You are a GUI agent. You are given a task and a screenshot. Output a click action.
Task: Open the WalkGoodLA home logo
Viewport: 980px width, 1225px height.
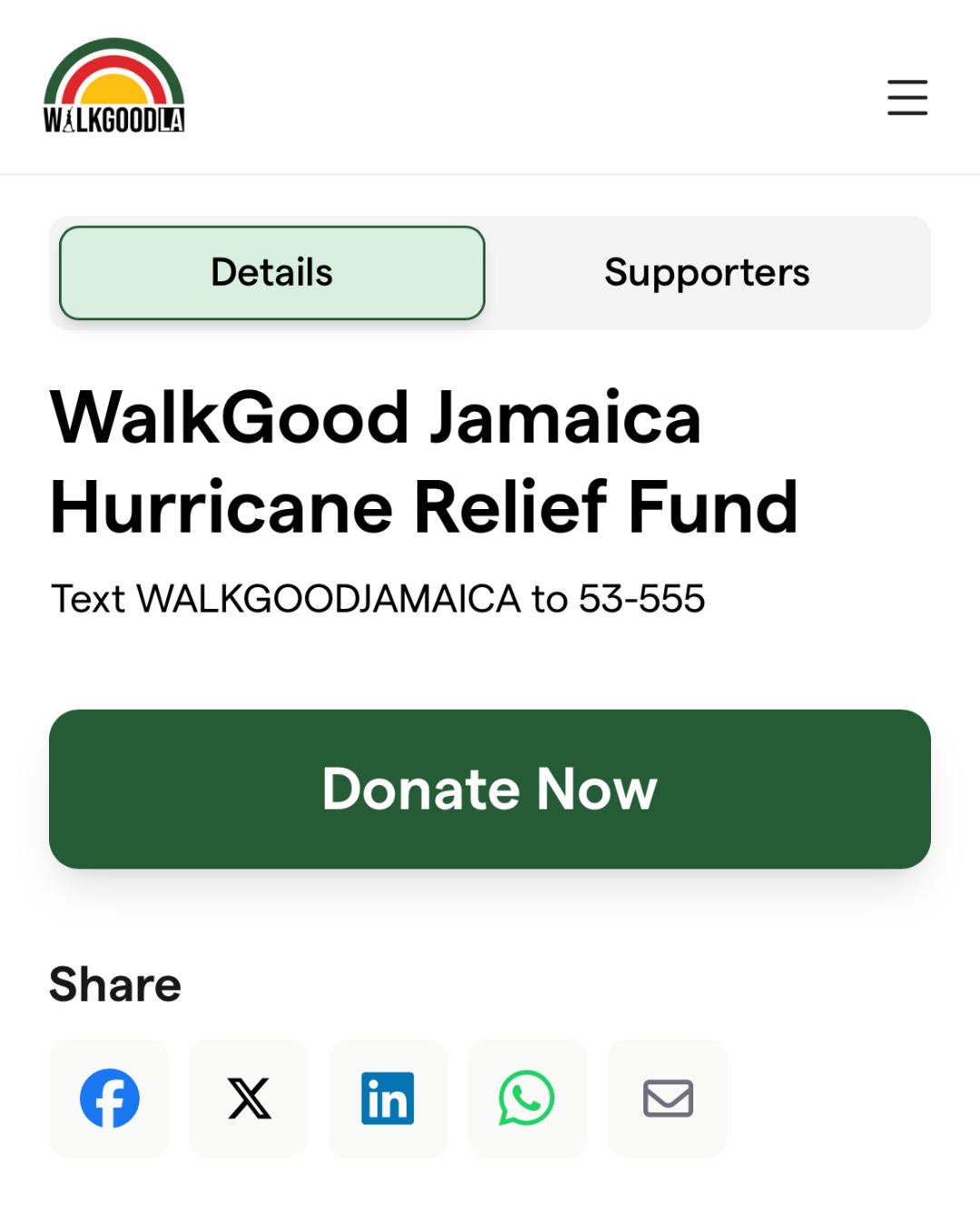coord(114,86)
